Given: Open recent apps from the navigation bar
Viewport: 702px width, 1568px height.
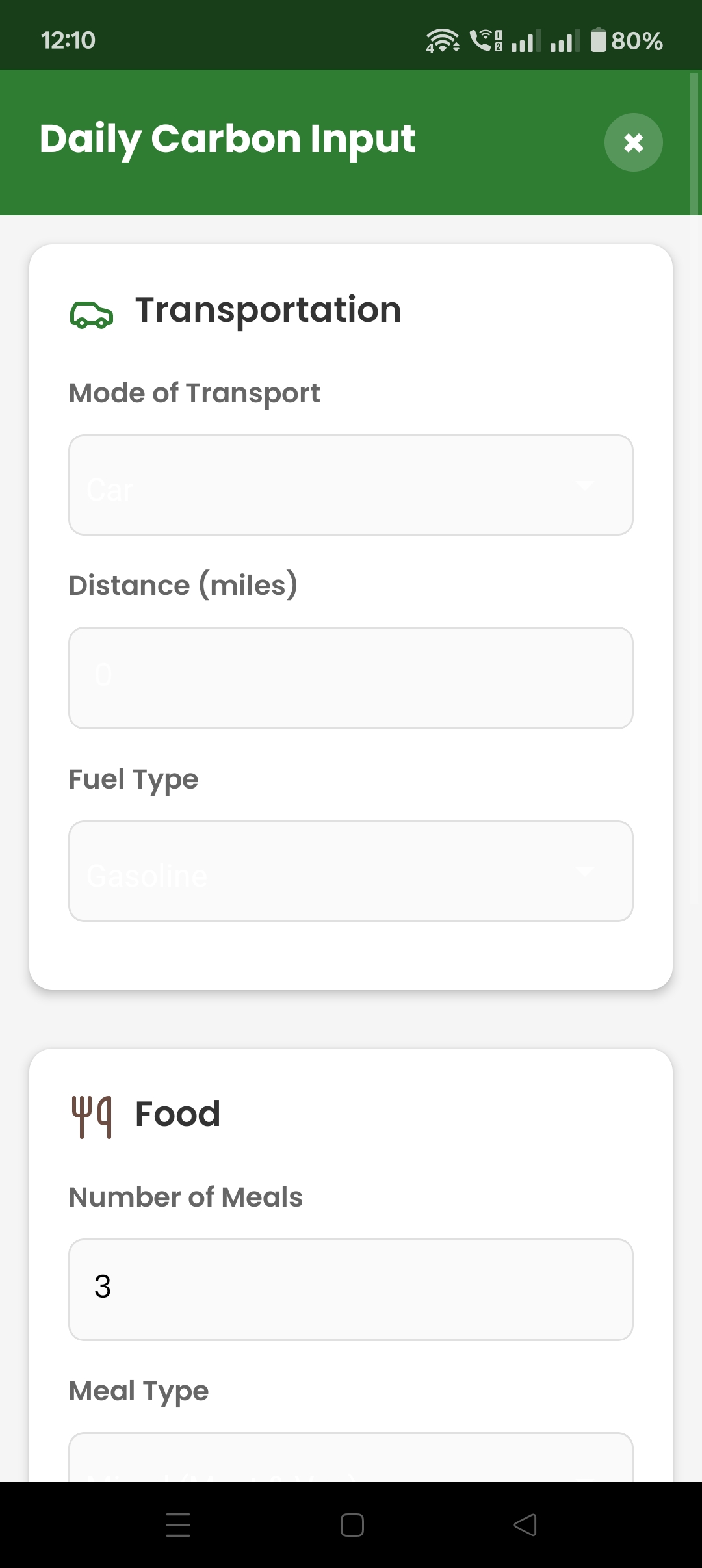Looking at the screenshot, I should 178,1524.
